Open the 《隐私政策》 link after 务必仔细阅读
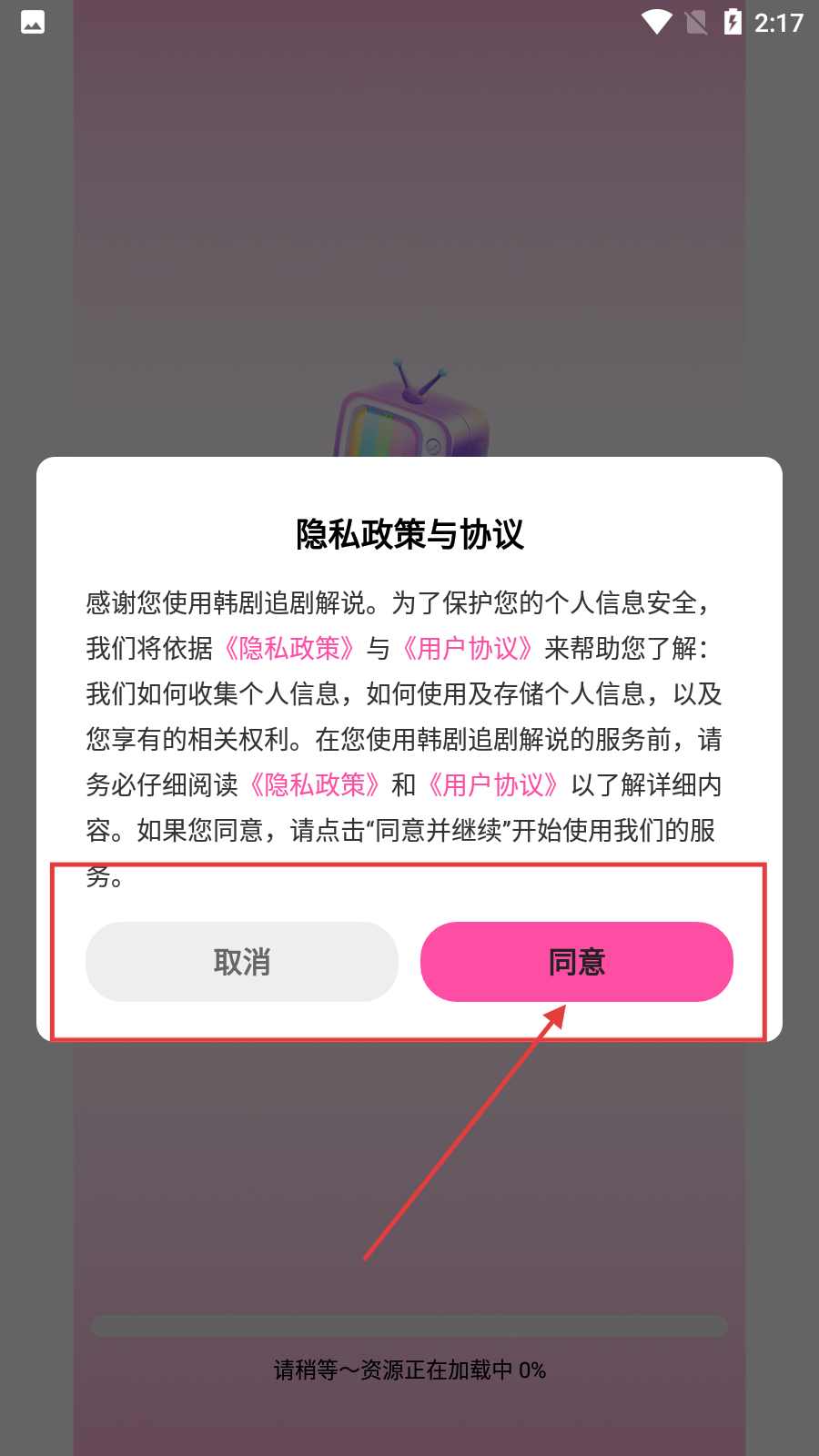 pyautogui.click(x=315, y=785)
